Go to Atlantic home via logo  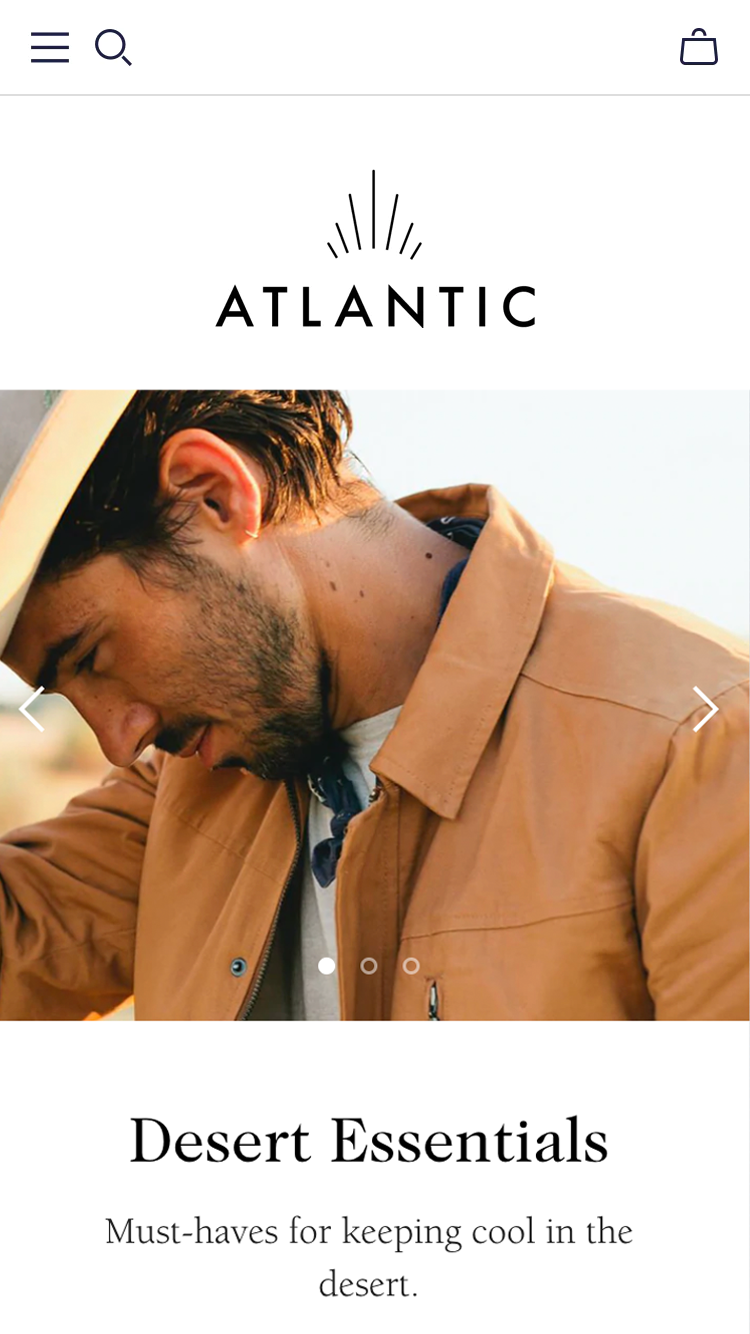pyautogui.click(x=375, y=250)
